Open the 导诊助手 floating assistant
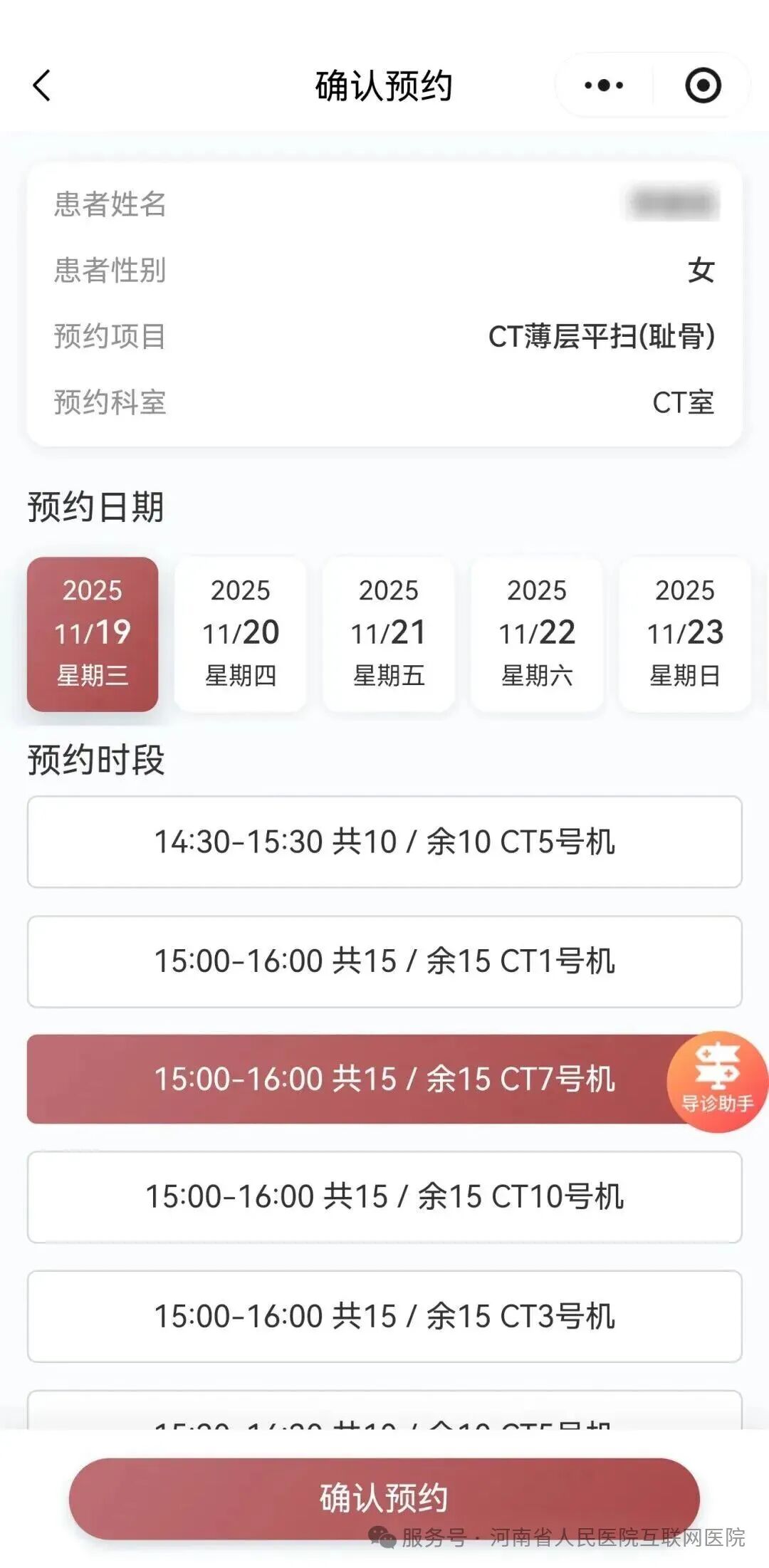769x1568 pixels. tap(717, 1081)
